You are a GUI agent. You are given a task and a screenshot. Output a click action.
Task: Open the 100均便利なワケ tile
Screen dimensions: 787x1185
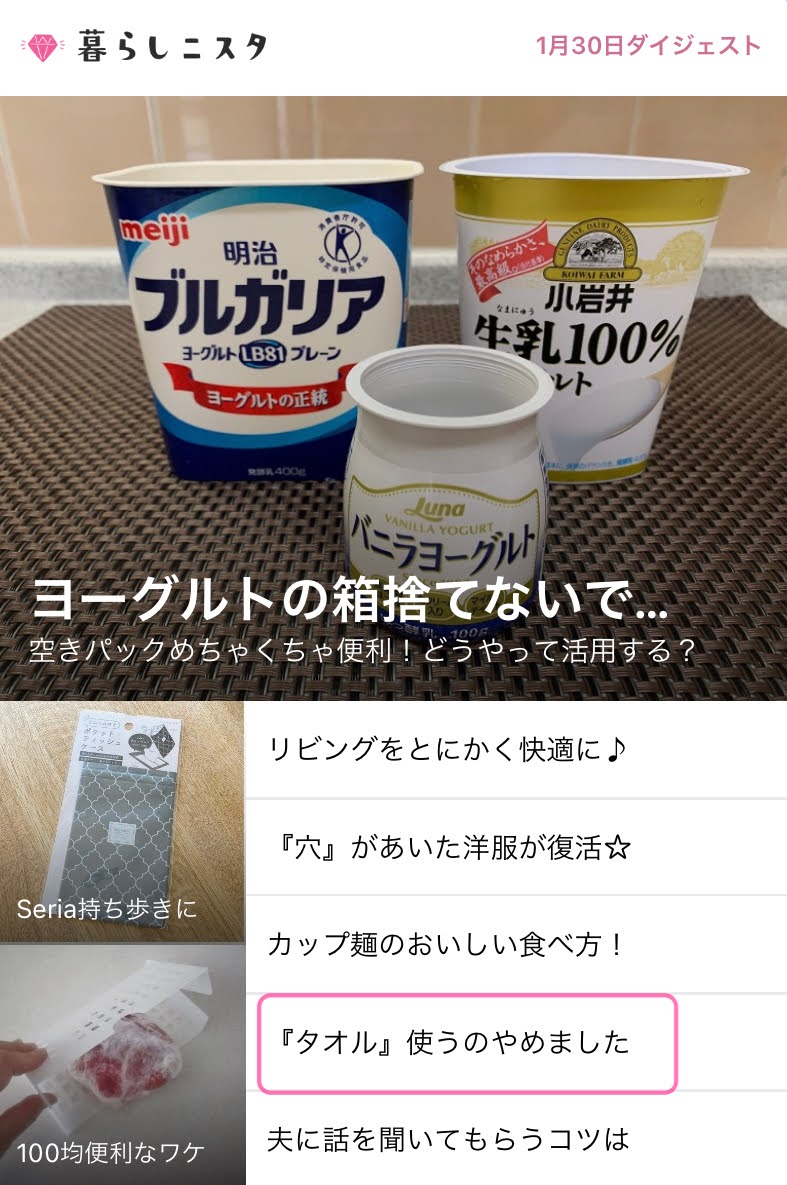click(x=122, y=1065)
